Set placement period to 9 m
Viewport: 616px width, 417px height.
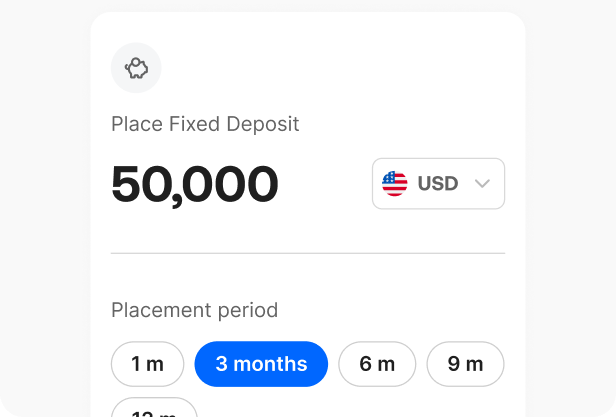[465, 364]
